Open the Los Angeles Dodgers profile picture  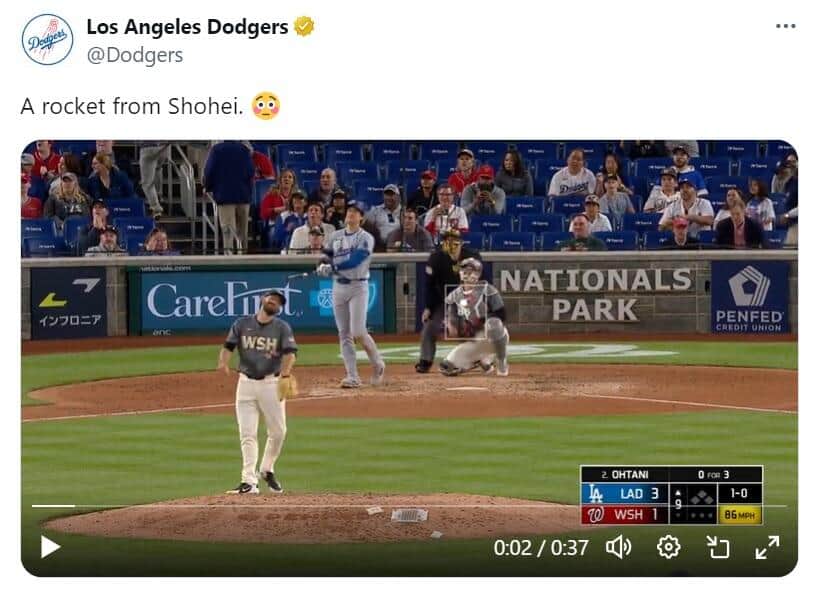click(47, 40)
